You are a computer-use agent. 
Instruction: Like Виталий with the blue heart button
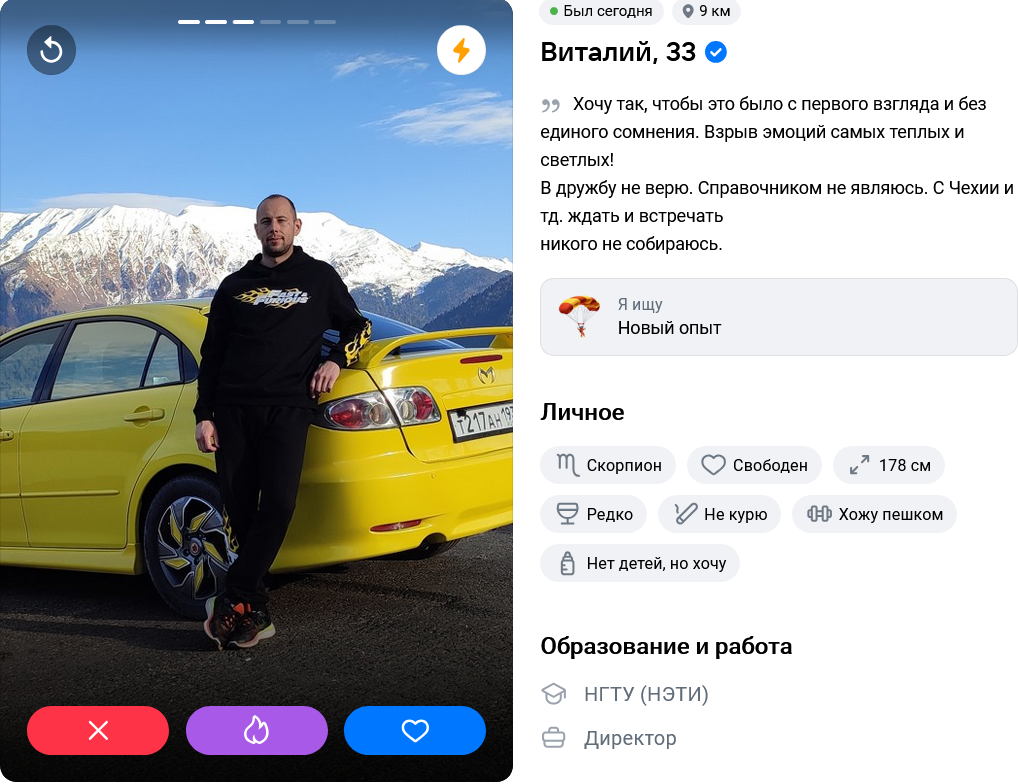point(415,730)
